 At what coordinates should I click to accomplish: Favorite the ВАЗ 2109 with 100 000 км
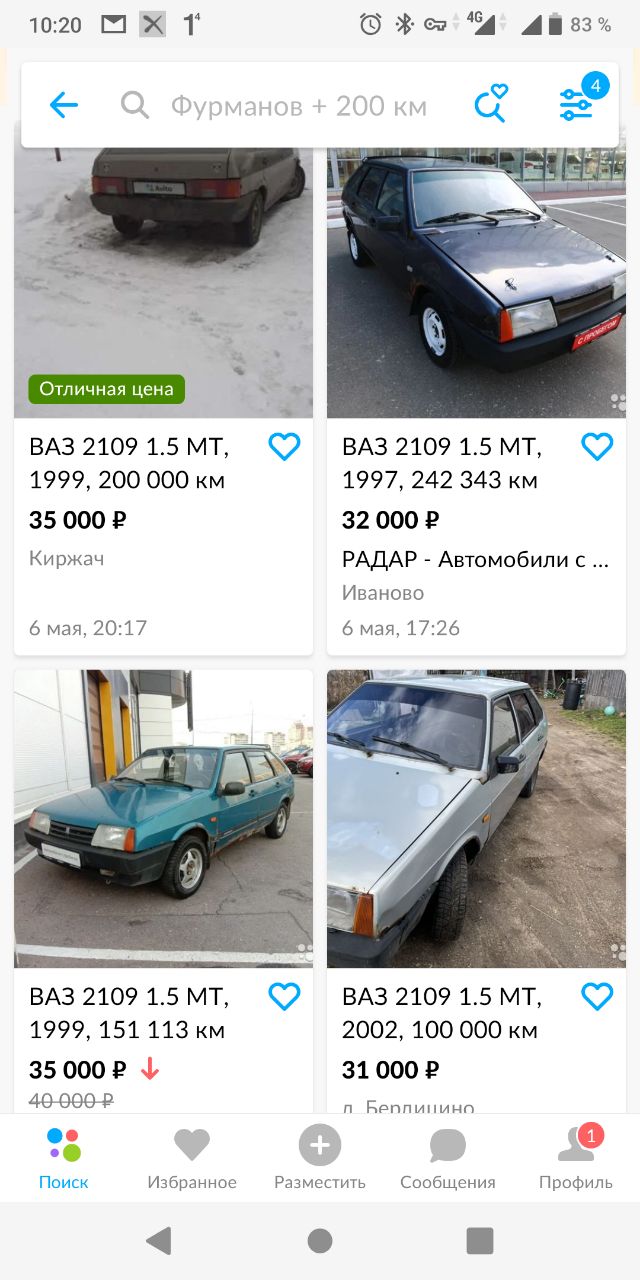pos(597,996)
